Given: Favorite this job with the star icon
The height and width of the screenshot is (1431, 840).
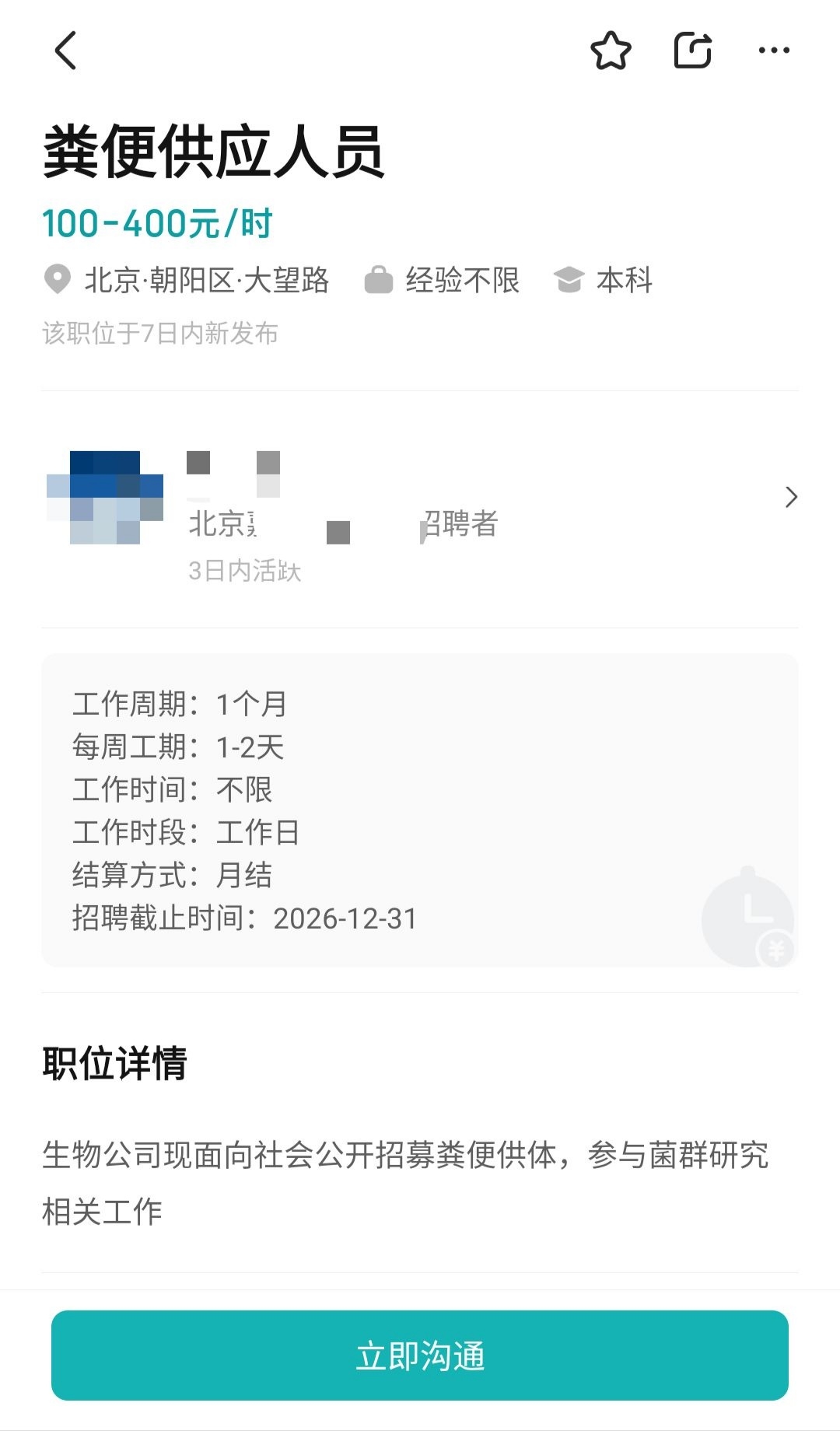Looking at the screenshot, I should click(x=611, y=51).
